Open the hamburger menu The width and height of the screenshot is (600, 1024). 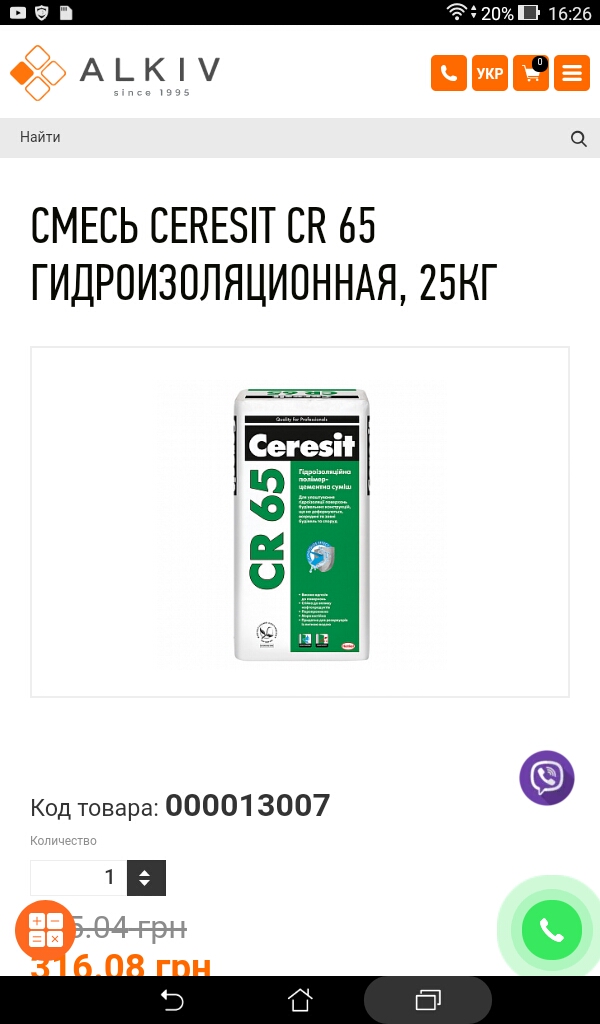572,72
